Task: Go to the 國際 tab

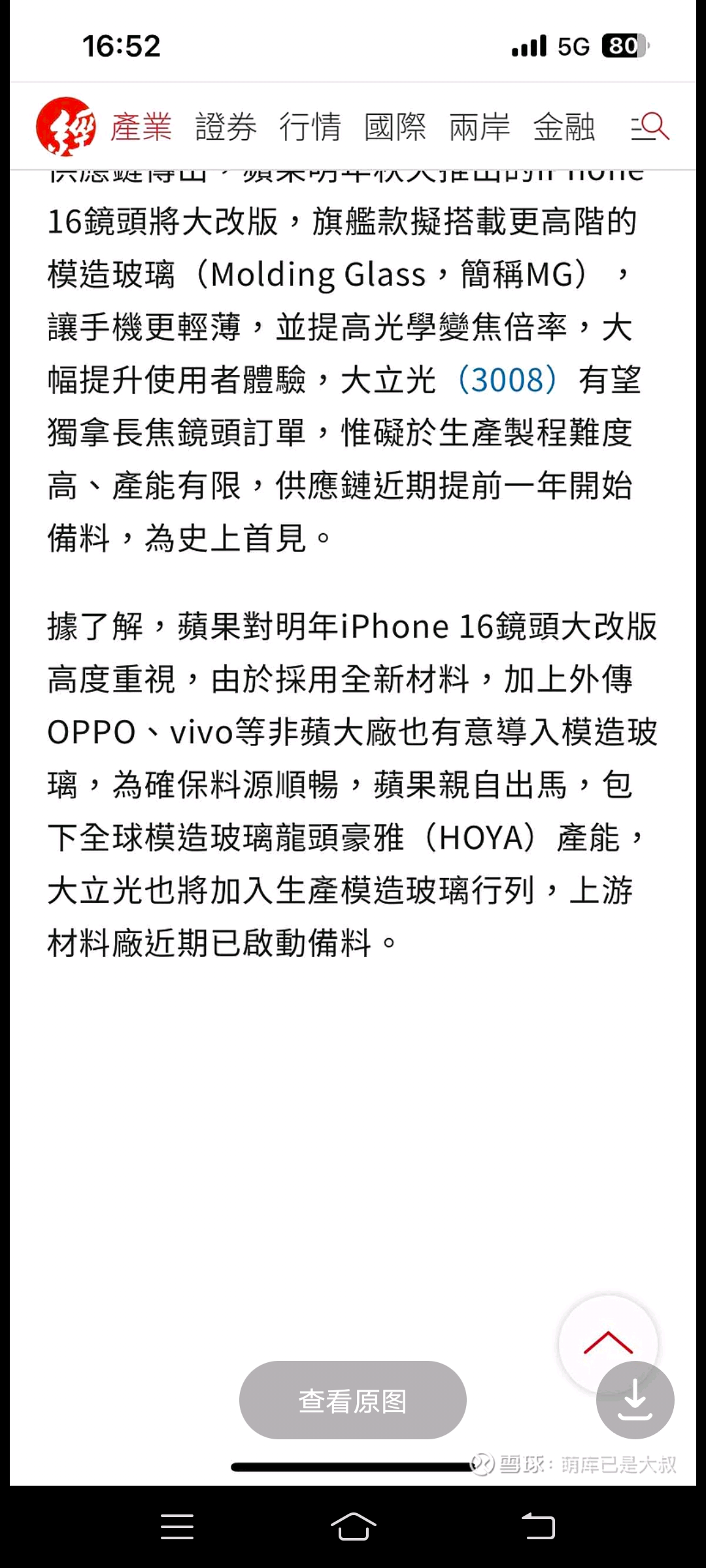Action: point(395,127)
